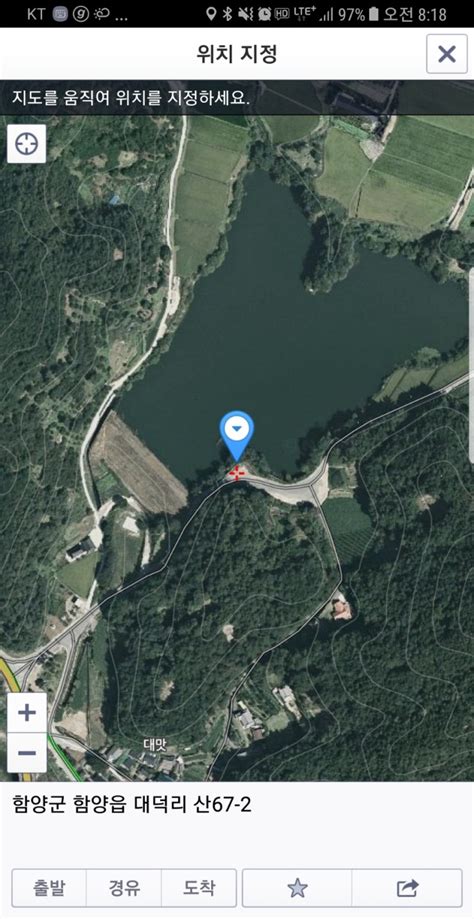Close the 위치 지정 screen

446,54
